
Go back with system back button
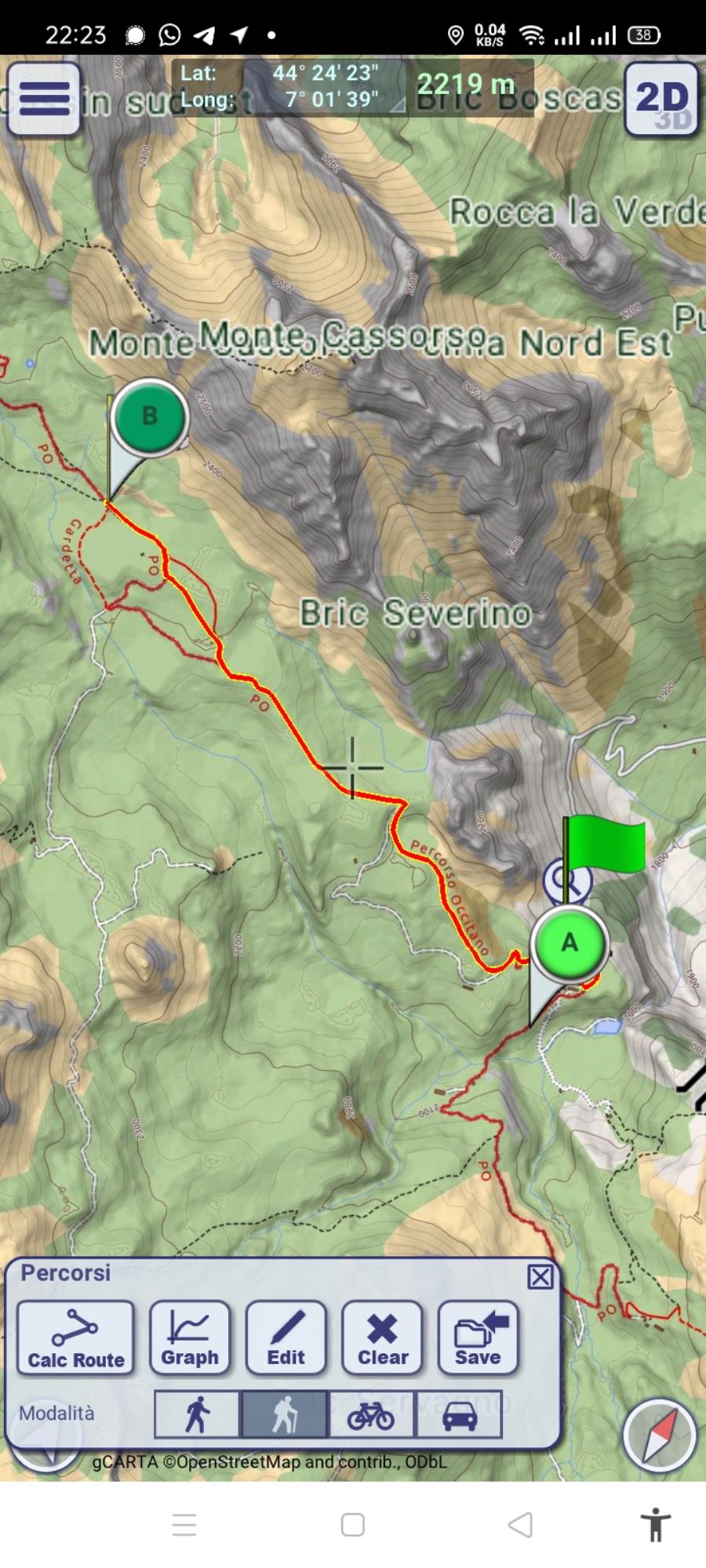point(520,1524)
